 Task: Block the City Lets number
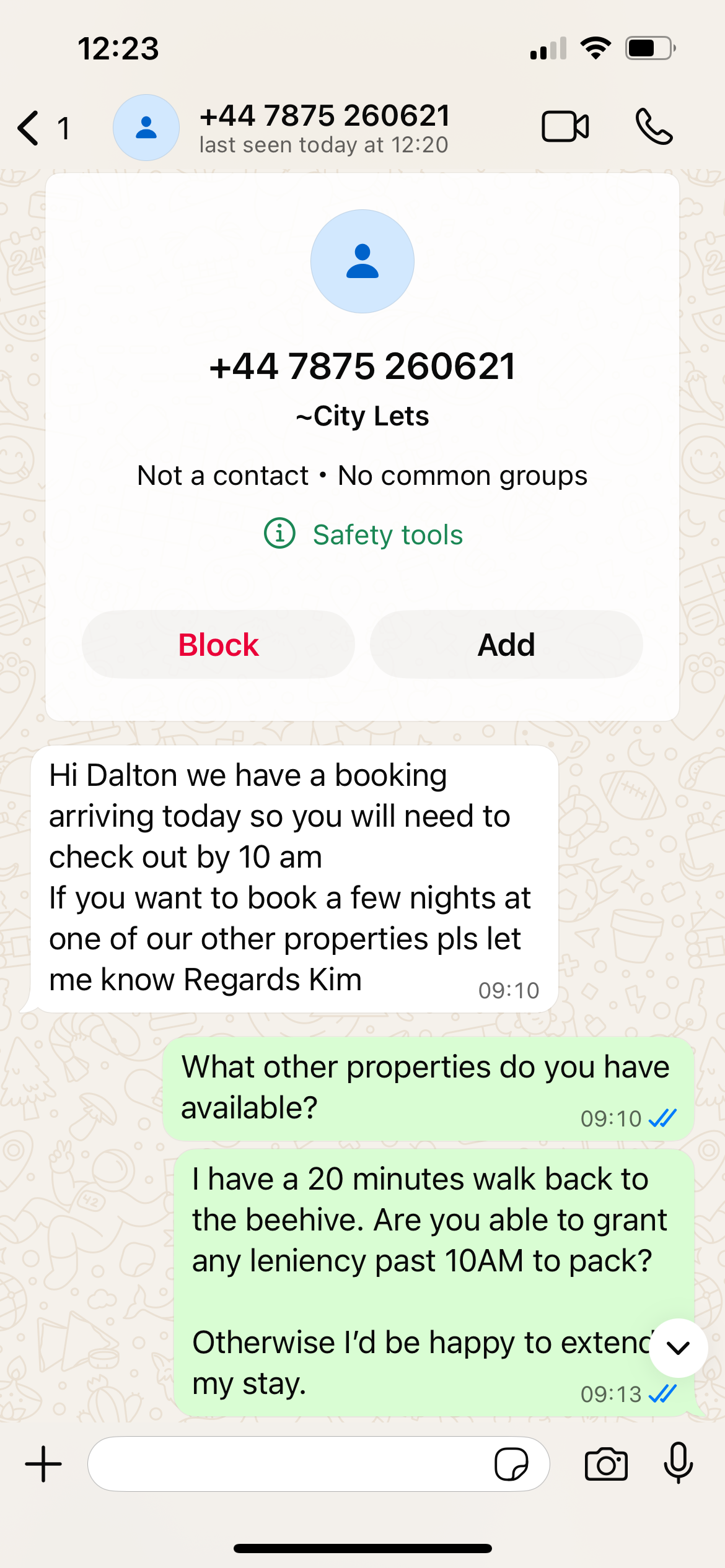pyautogui.click(x=218, y=645)
